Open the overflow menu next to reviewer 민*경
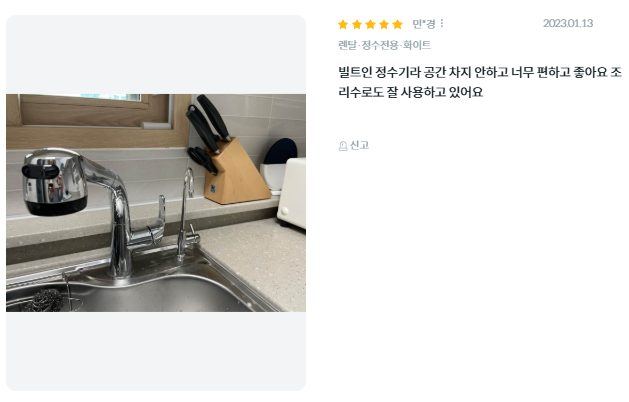629x402 pixels. (442, 24)
